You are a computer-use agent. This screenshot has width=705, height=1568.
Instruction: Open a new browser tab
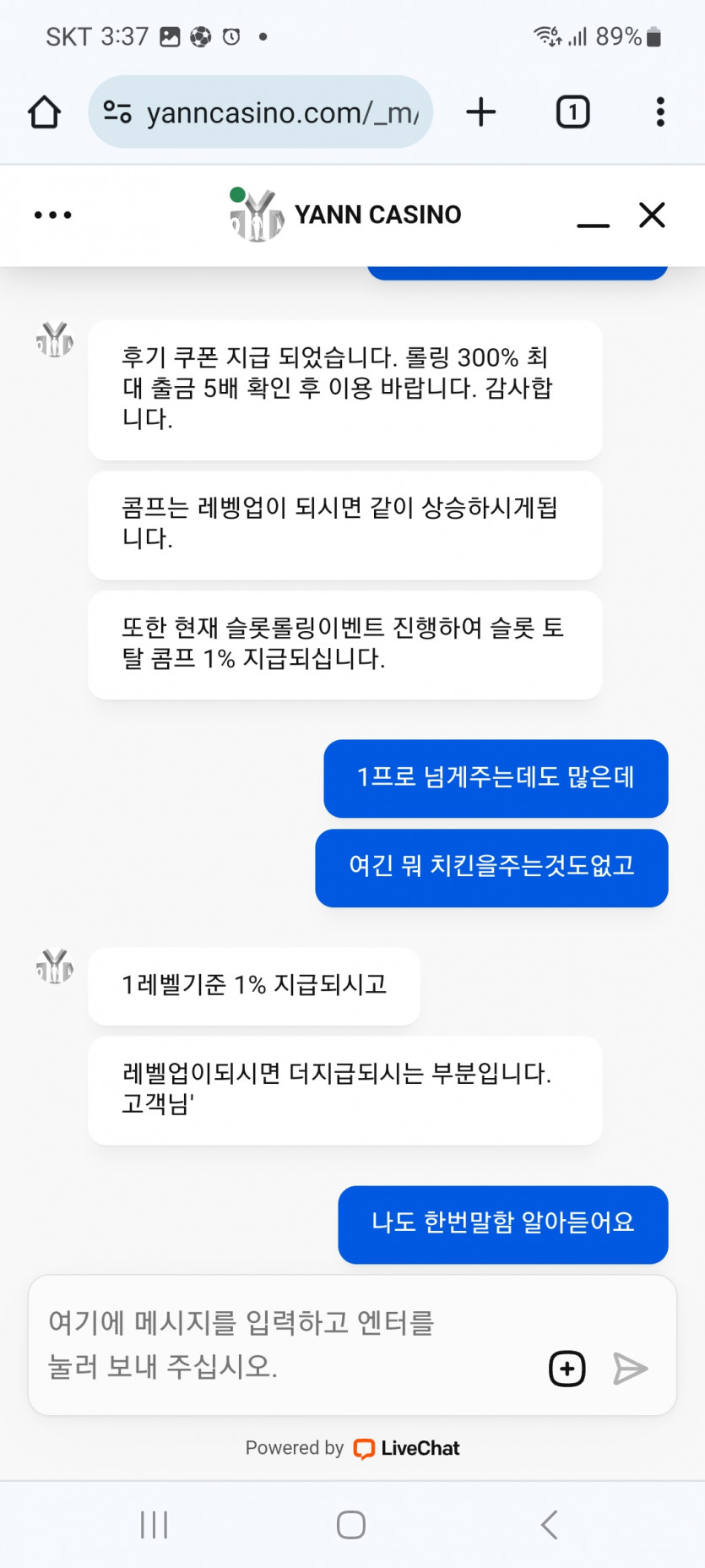480,112
